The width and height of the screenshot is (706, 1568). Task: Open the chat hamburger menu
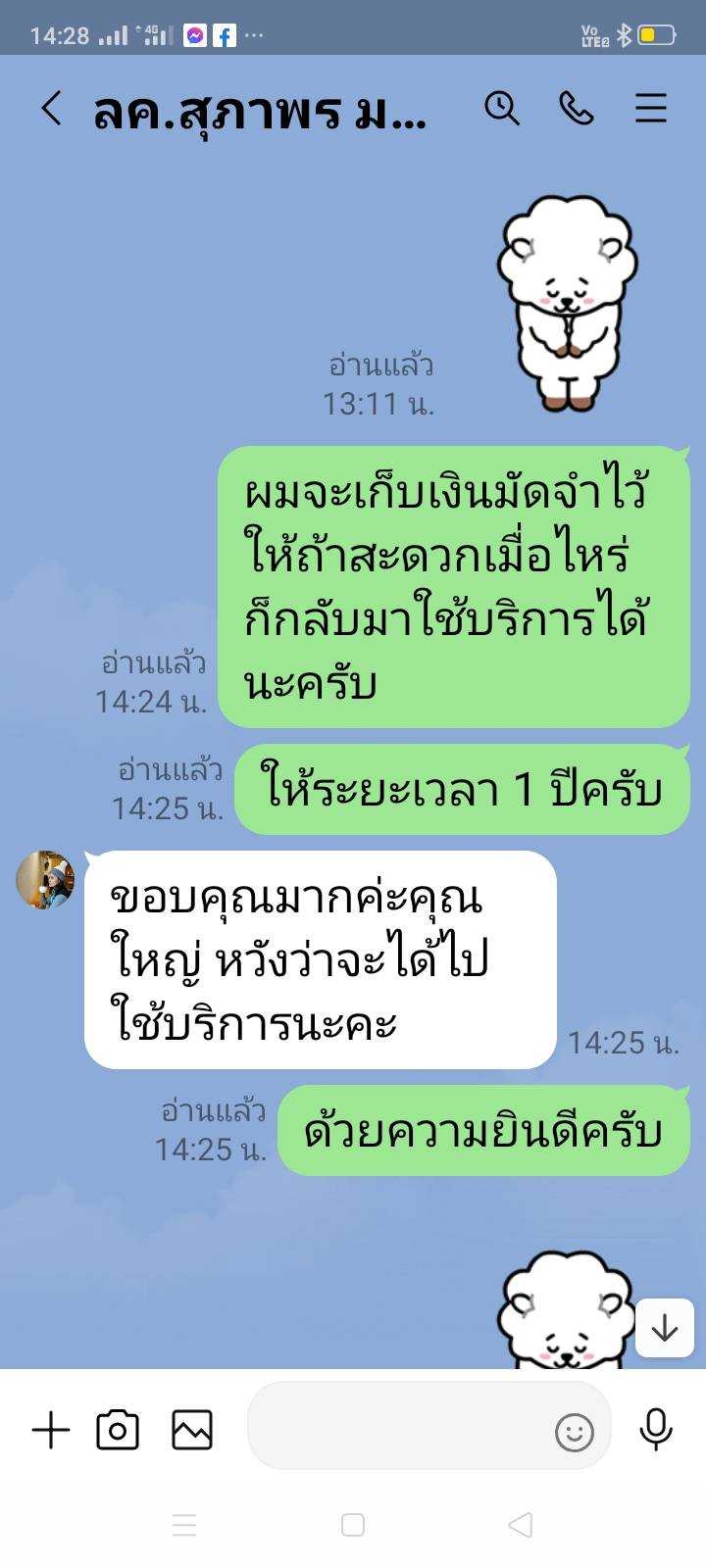(x=651, y=108)
